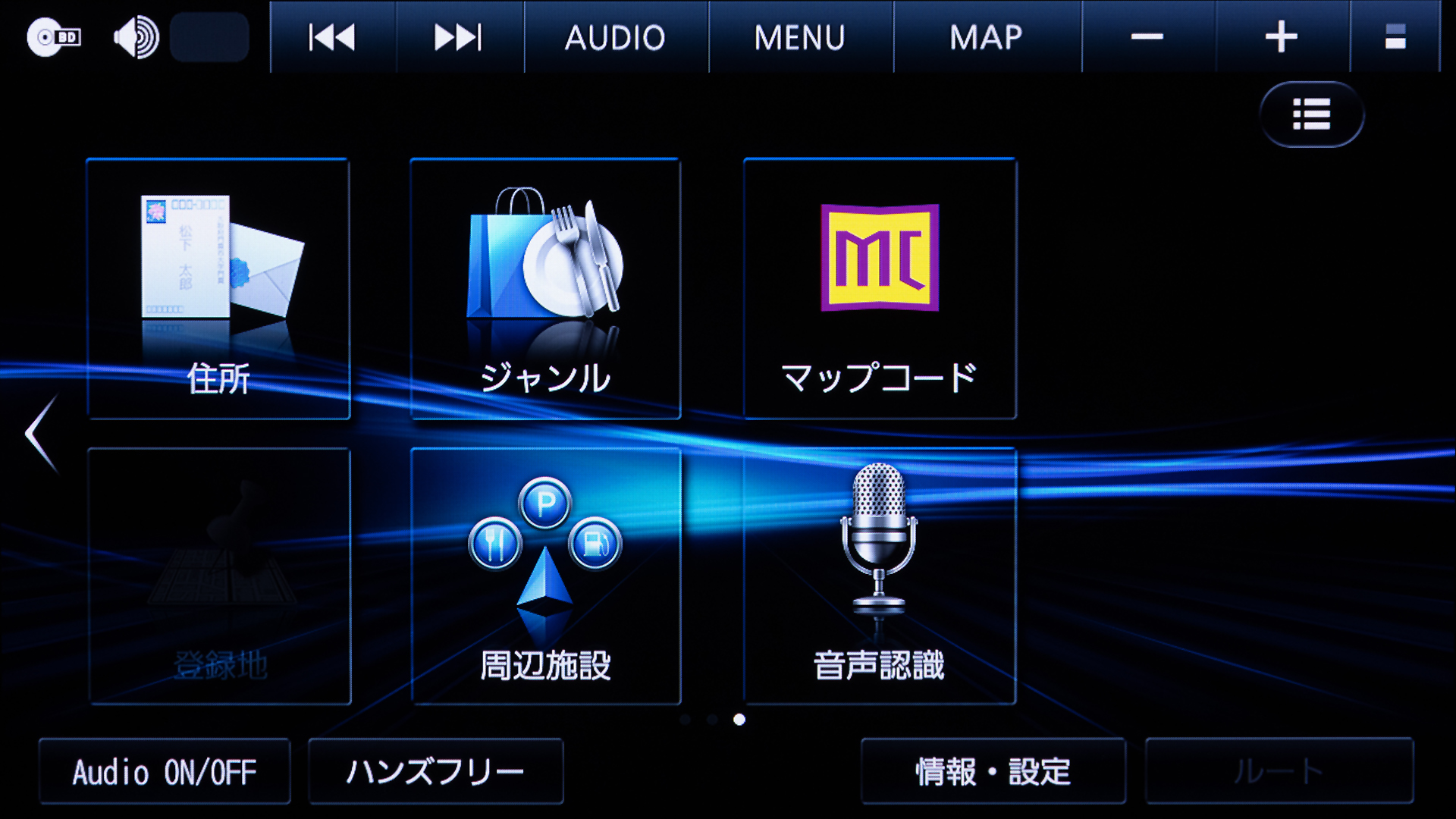
Task: Search by address (住所)
Action: tap(218, 288)
